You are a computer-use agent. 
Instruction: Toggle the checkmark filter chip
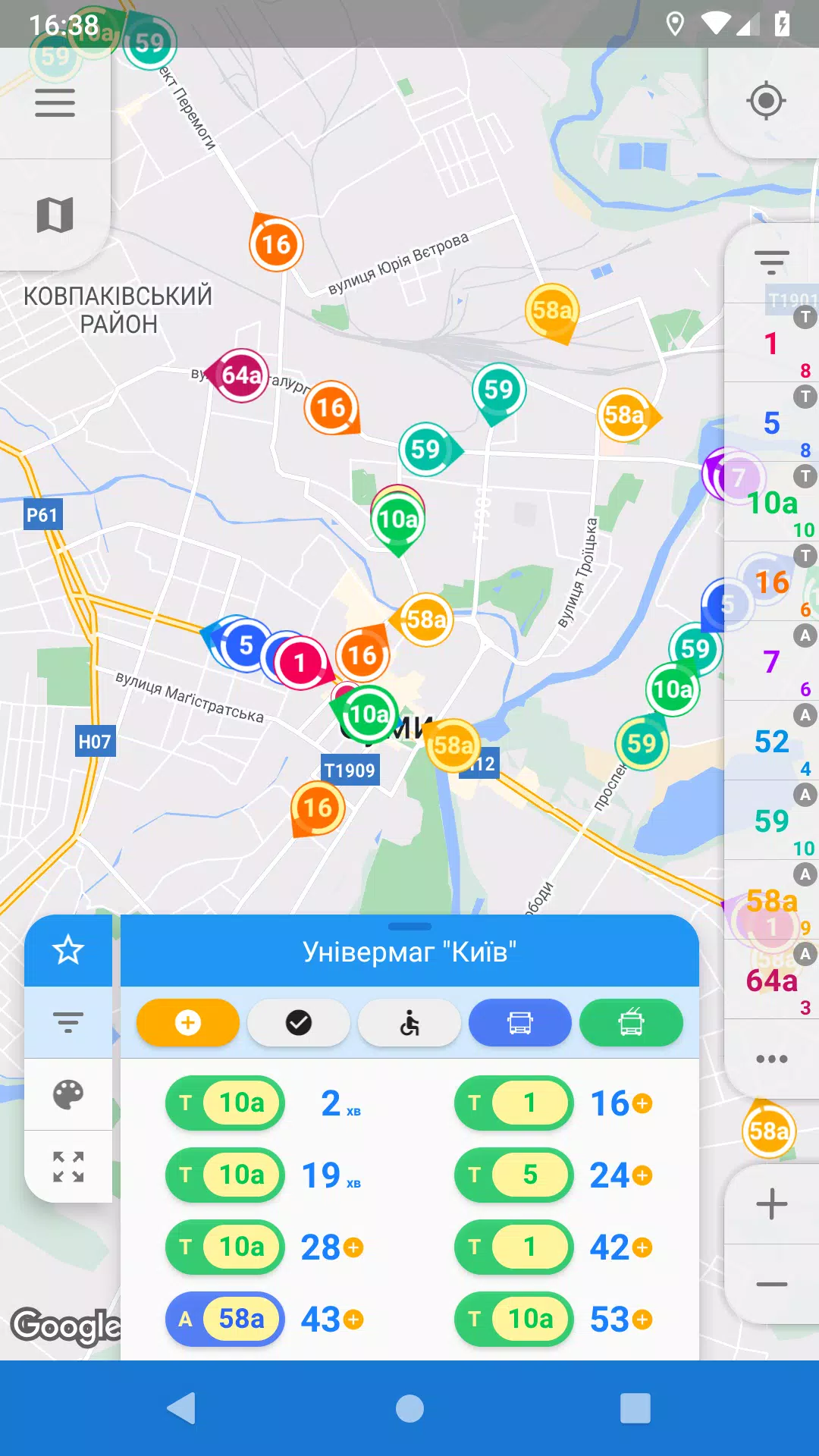click(x=299, y=1023)
